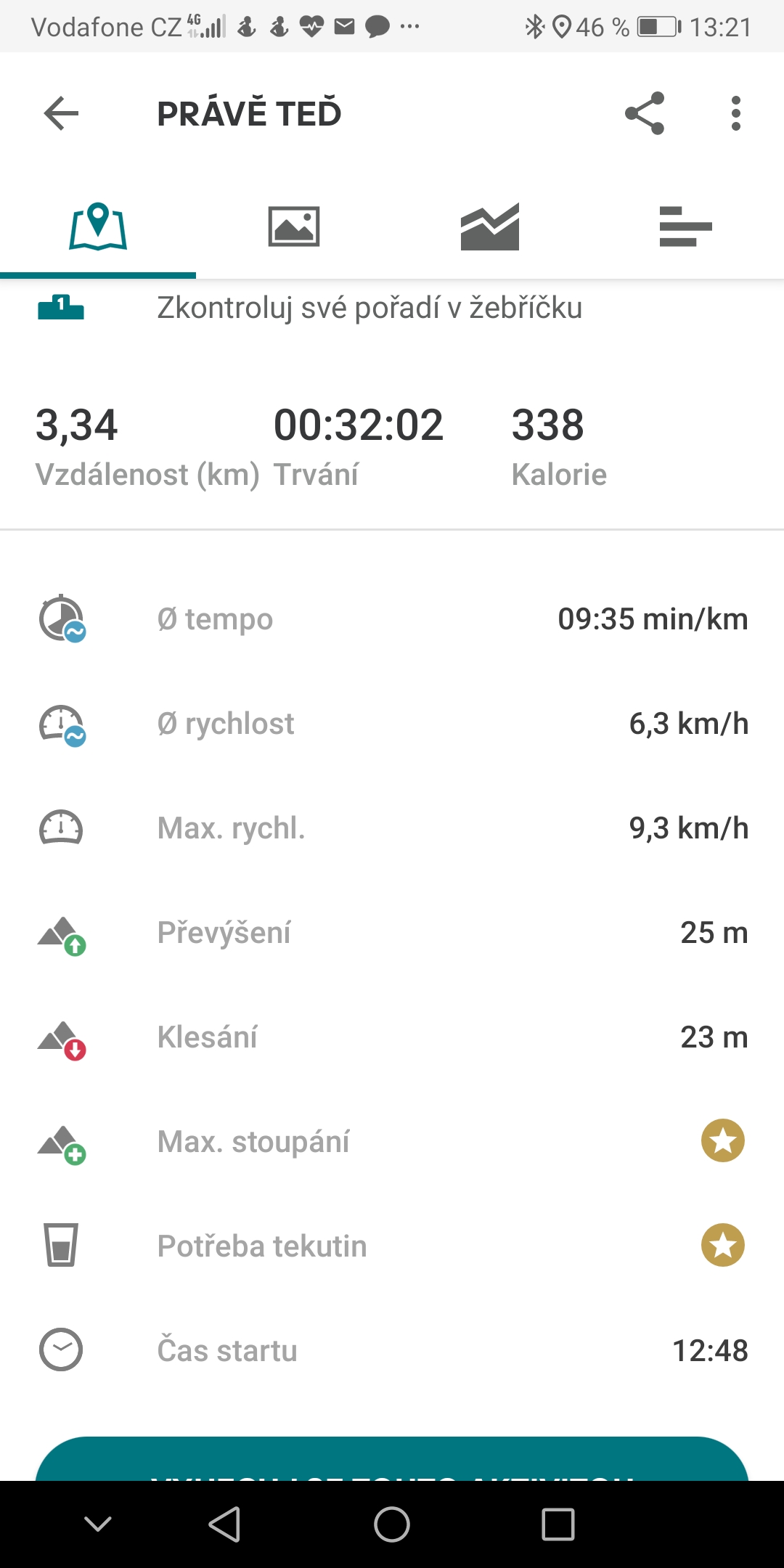The height and width of the screenshot is (1568, 784).
Task: Go to the system home screen
Action: click(x=392, y=1524)
